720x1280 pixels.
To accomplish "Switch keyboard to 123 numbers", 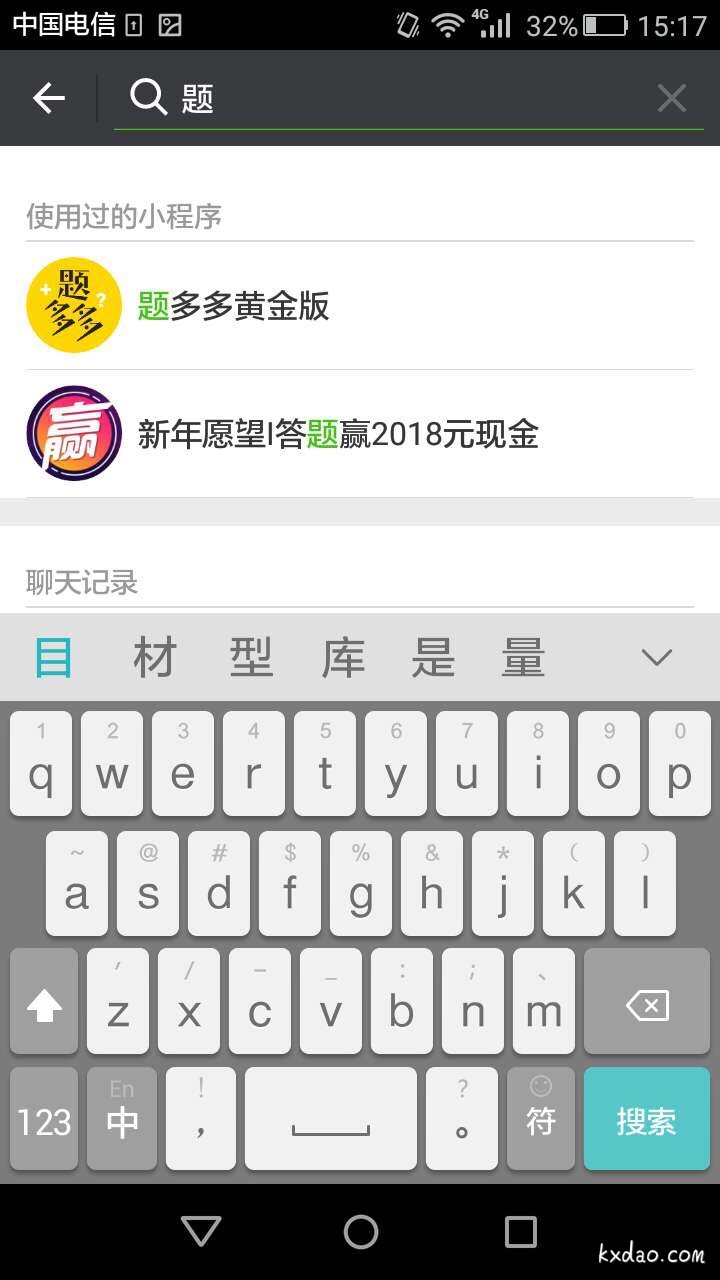I will 44,1120.
